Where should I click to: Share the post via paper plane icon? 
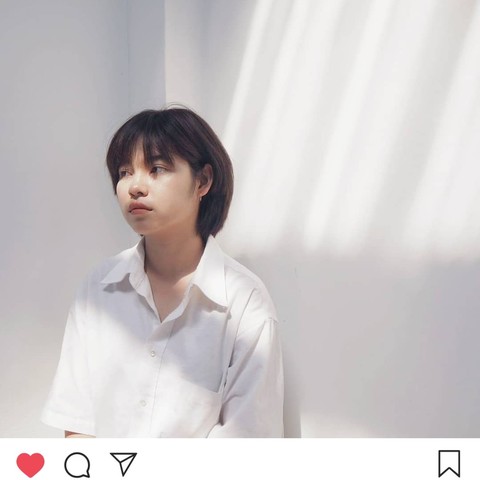coord(123,464)
